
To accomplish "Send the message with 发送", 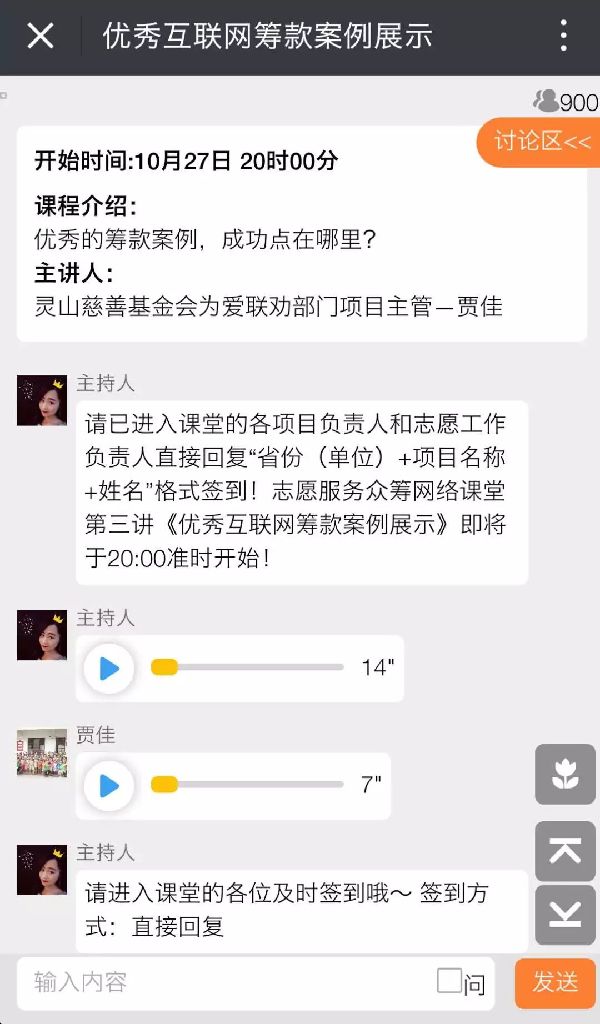I will [555, 983].
